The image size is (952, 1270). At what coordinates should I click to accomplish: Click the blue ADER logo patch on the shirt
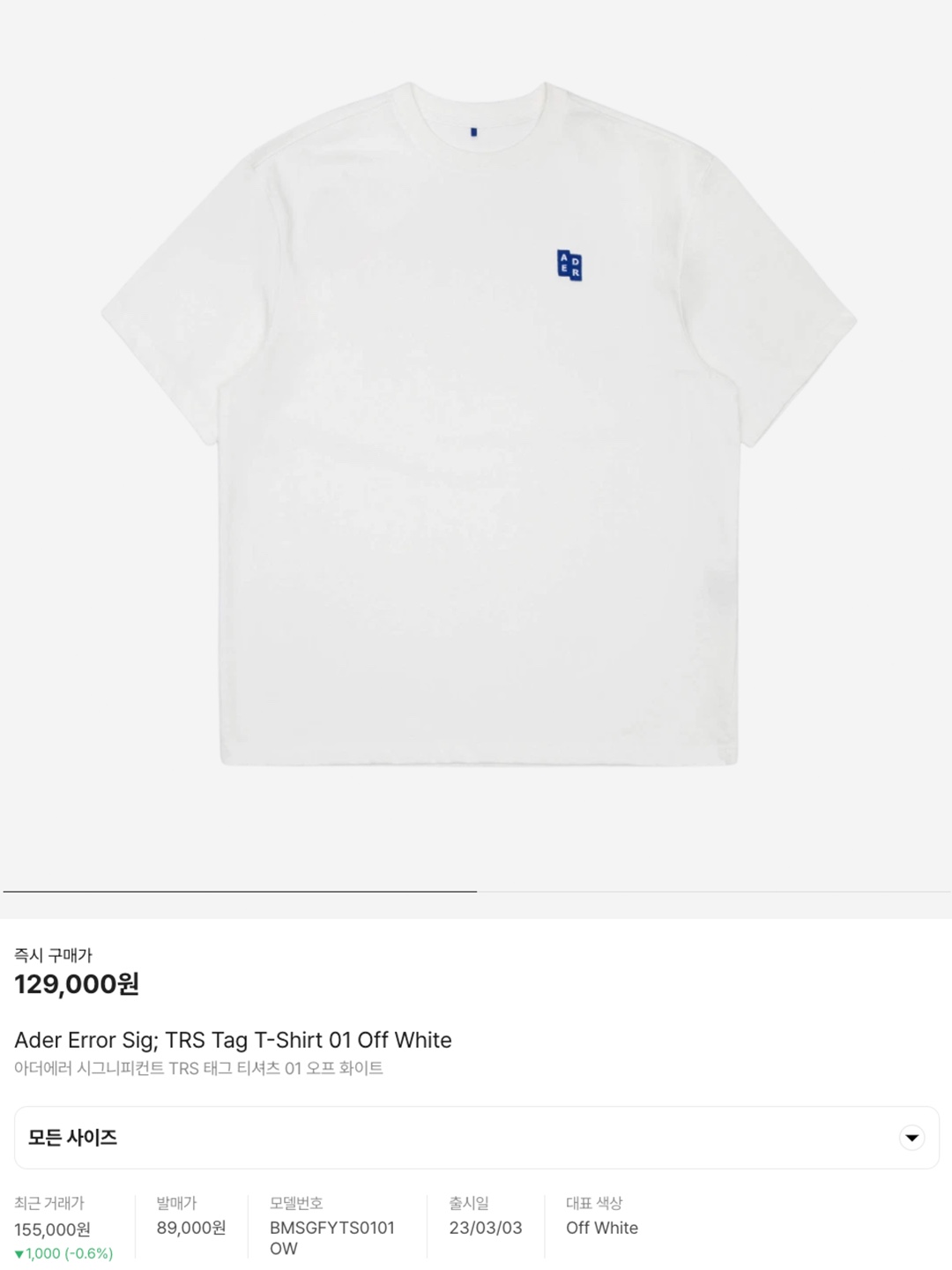click(x=570, y=264)
